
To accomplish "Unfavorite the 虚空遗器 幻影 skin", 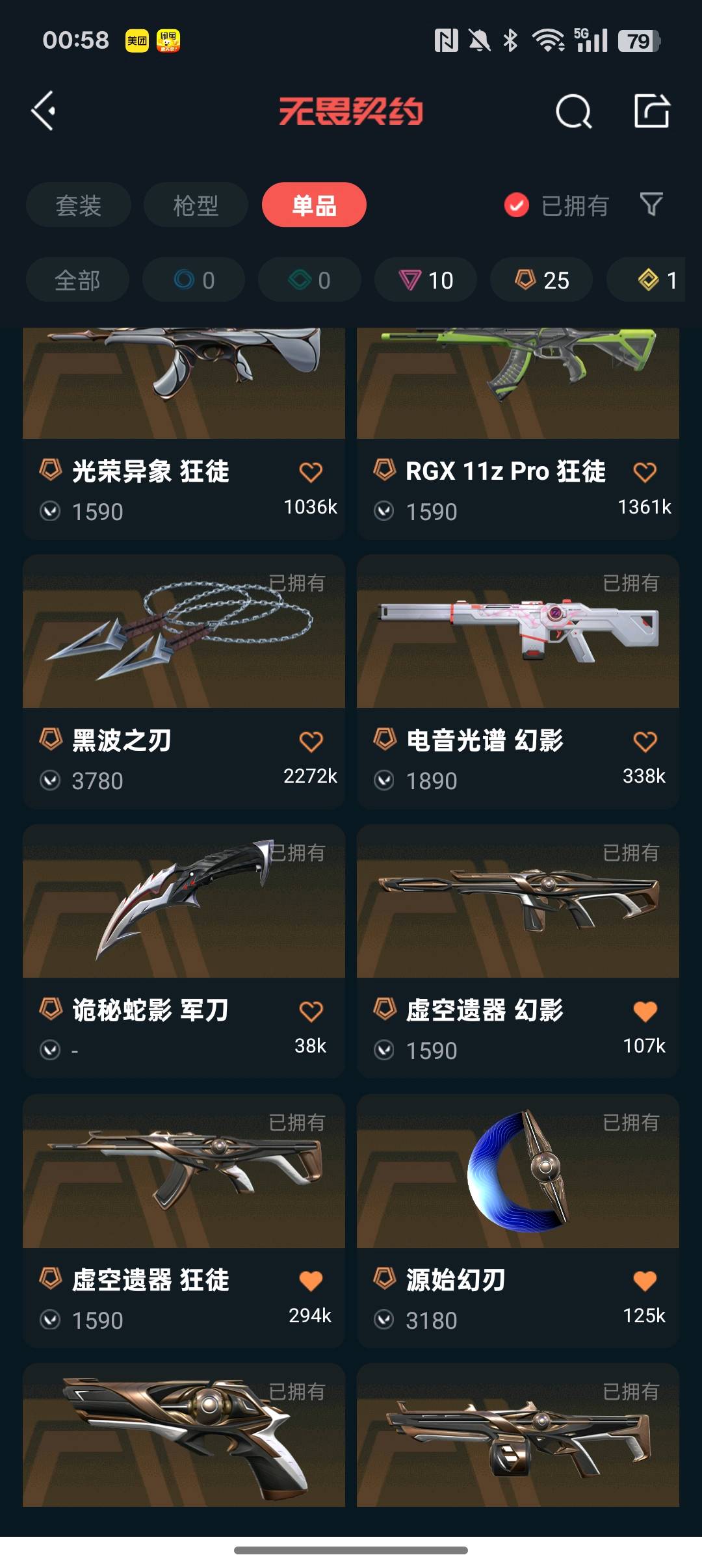I will pos(645,1012).
